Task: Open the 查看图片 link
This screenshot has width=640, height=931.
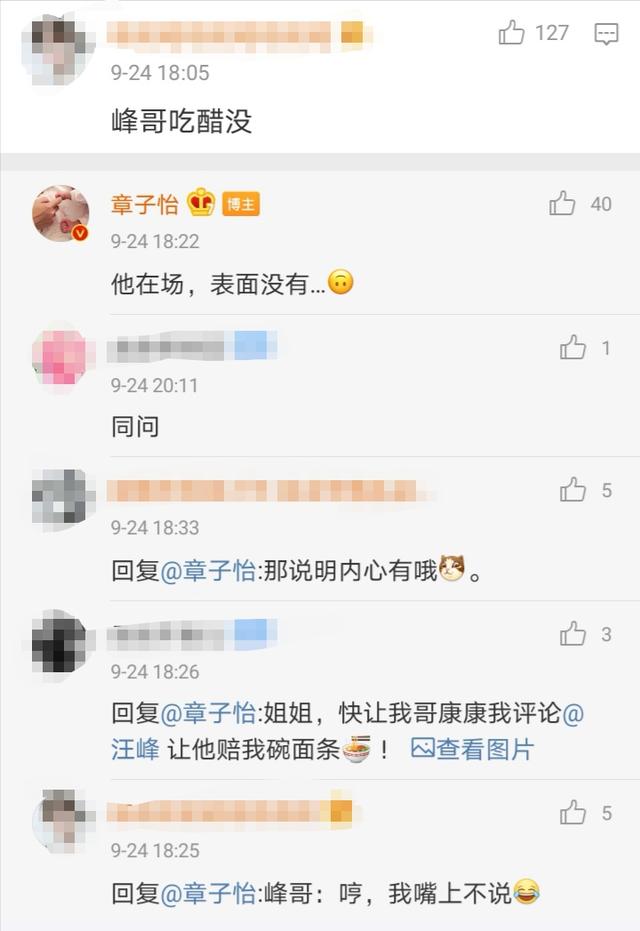Action: (x=472, y=748)
